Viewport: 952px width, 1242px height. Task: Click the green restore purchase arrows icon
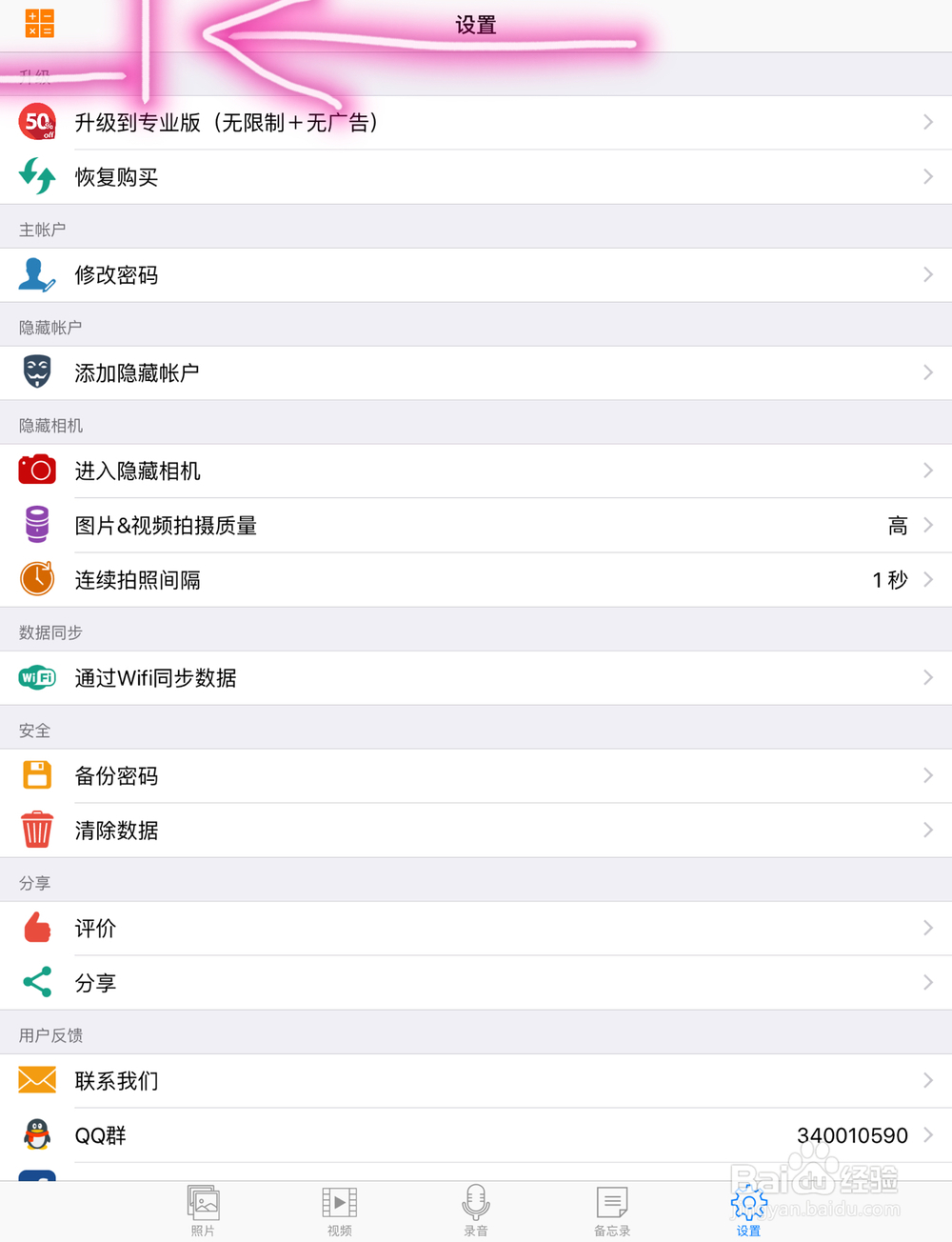pyautogui.click(x=36, y=177)
